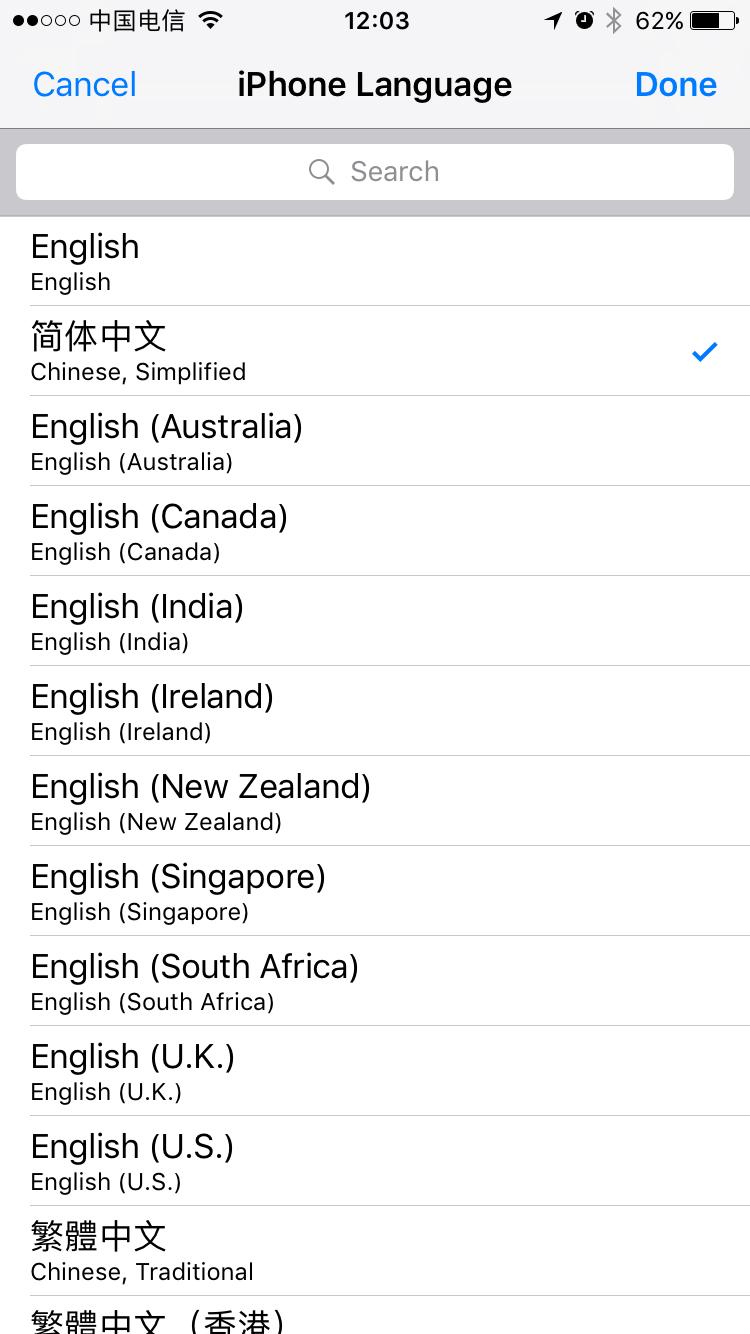Image resolution: width=750 pixels, height=1334 pixels.
Task: Tap the search magnifying glass icon
Action: click(x=322, y=171)
